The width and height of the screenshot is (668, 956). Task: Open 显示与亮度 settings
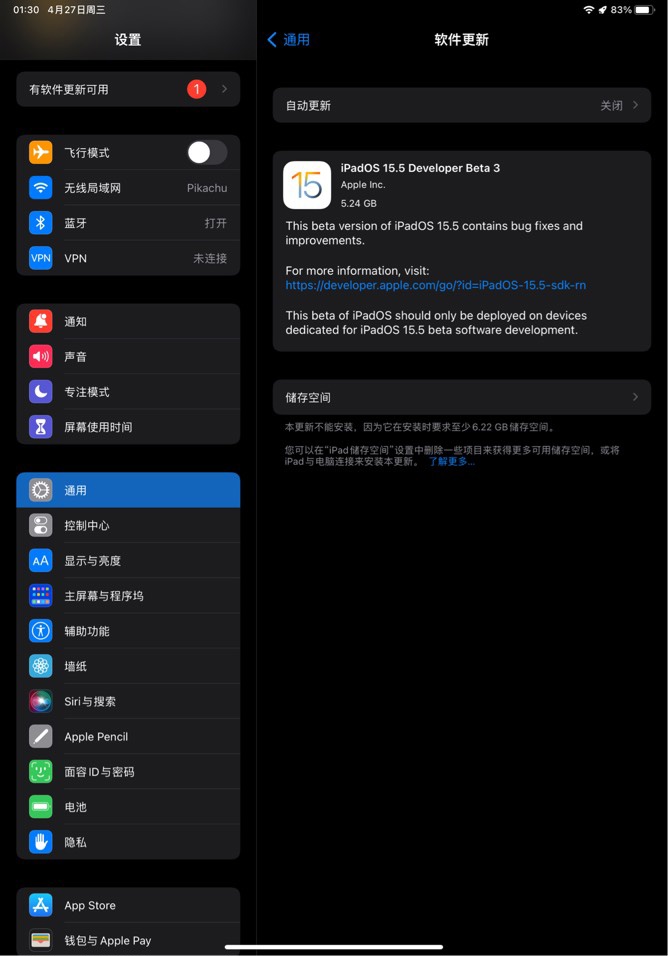pos(128,561)
